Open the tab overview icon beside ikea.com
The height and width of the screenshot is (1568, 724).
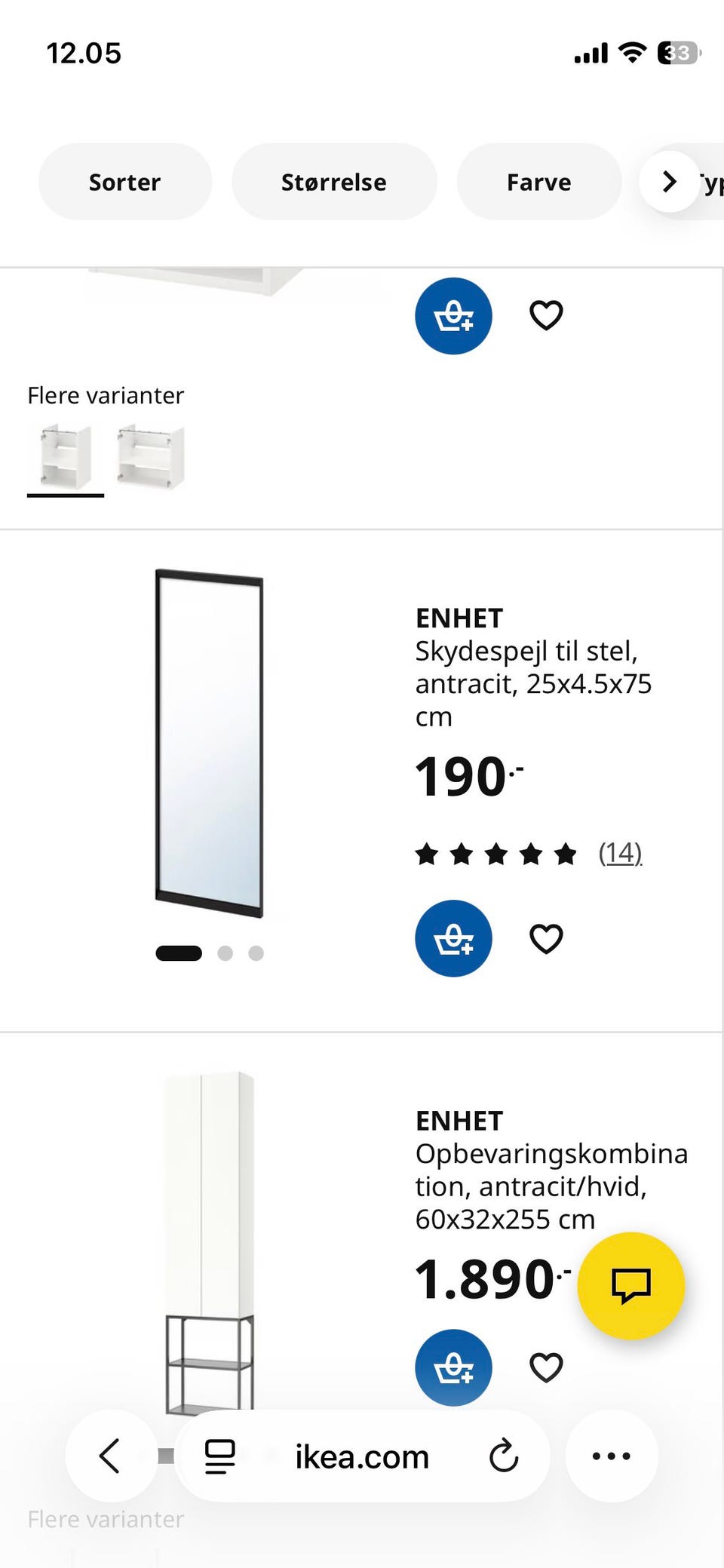(218, 1456)
